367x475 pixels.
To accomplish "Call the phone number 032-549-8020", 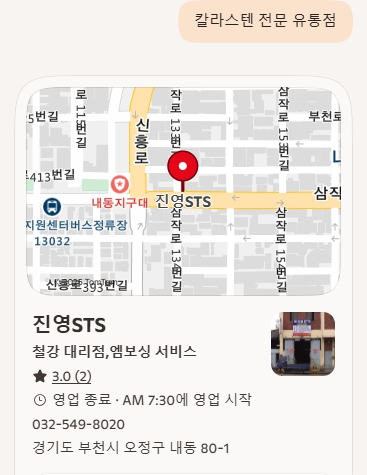I will click(x=79, y=424).
